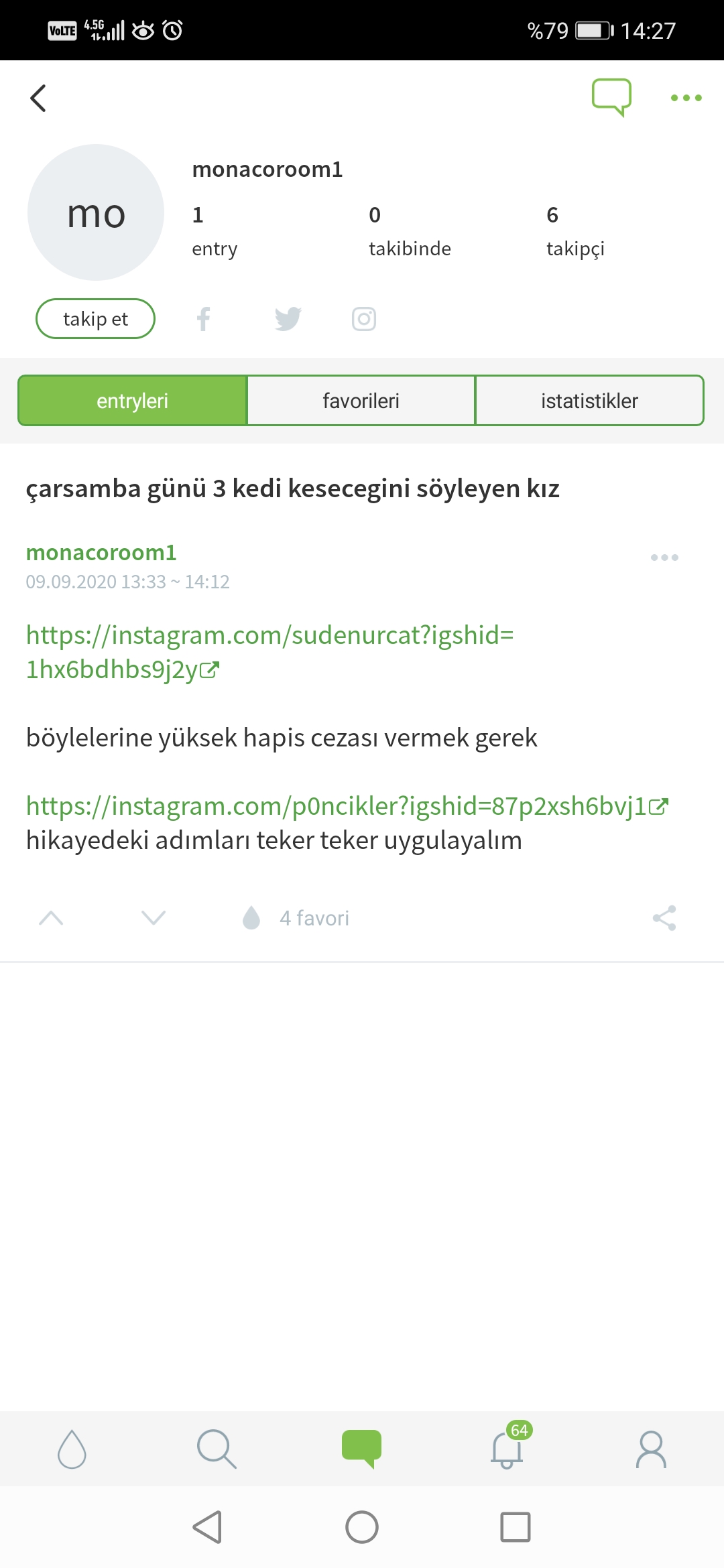This screenshot has width=724, height=1568.
Task: Open the search tab in bottom bar
Action: click(217, 1449)
